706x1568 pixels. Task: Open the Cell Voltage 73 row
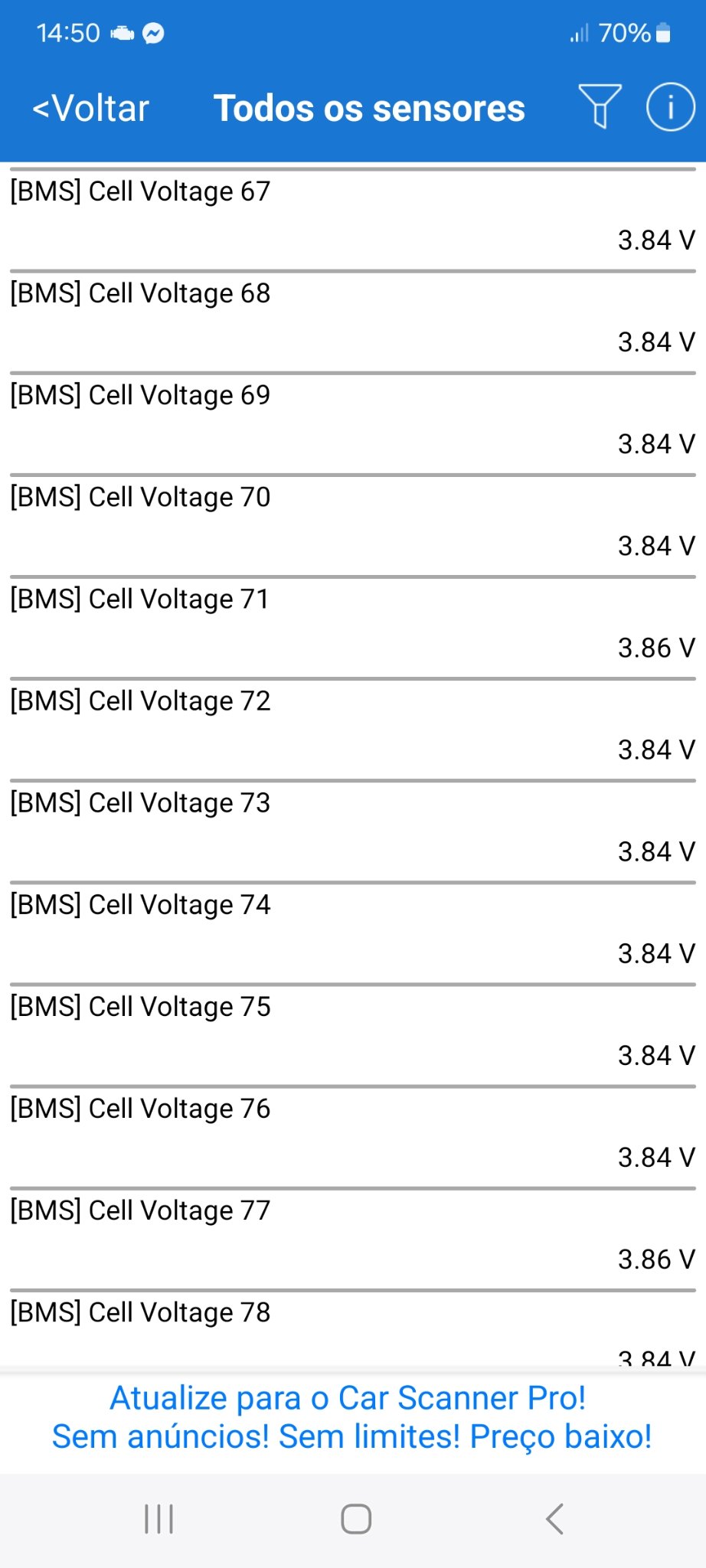pyautogui.click(x=352, y=829)
